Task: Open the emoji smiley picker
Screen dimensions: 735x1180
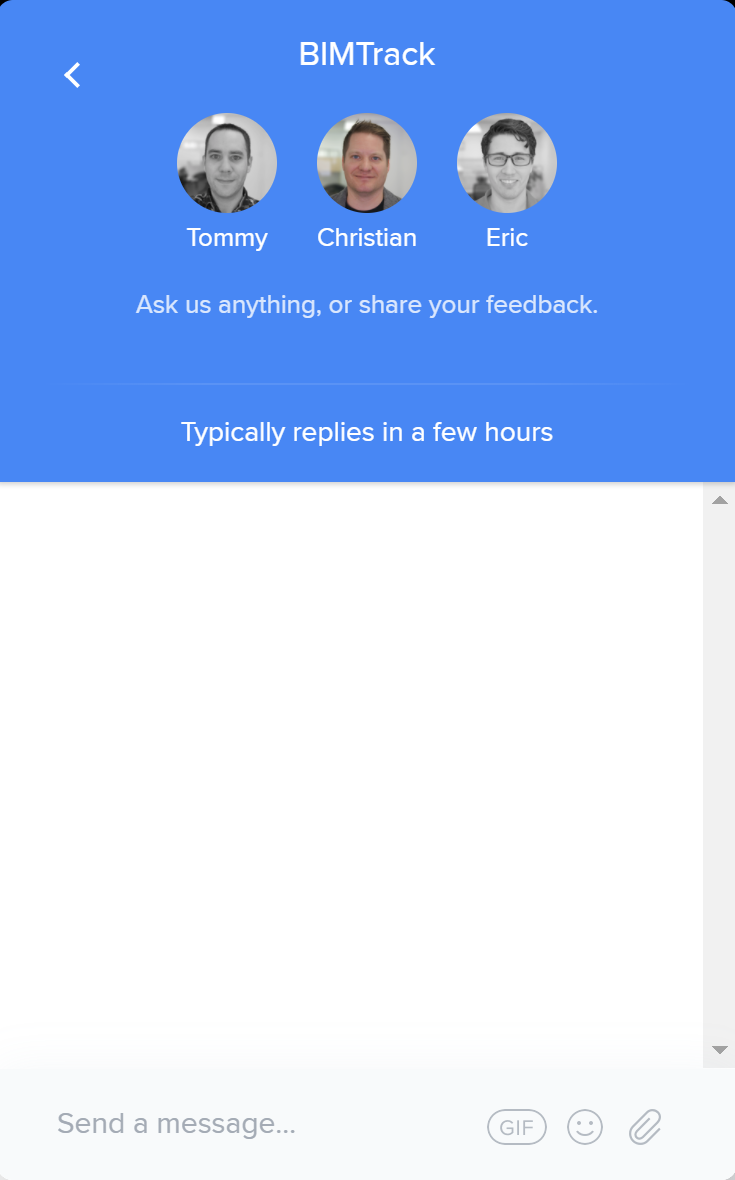Action: (x=585, y=1127)
